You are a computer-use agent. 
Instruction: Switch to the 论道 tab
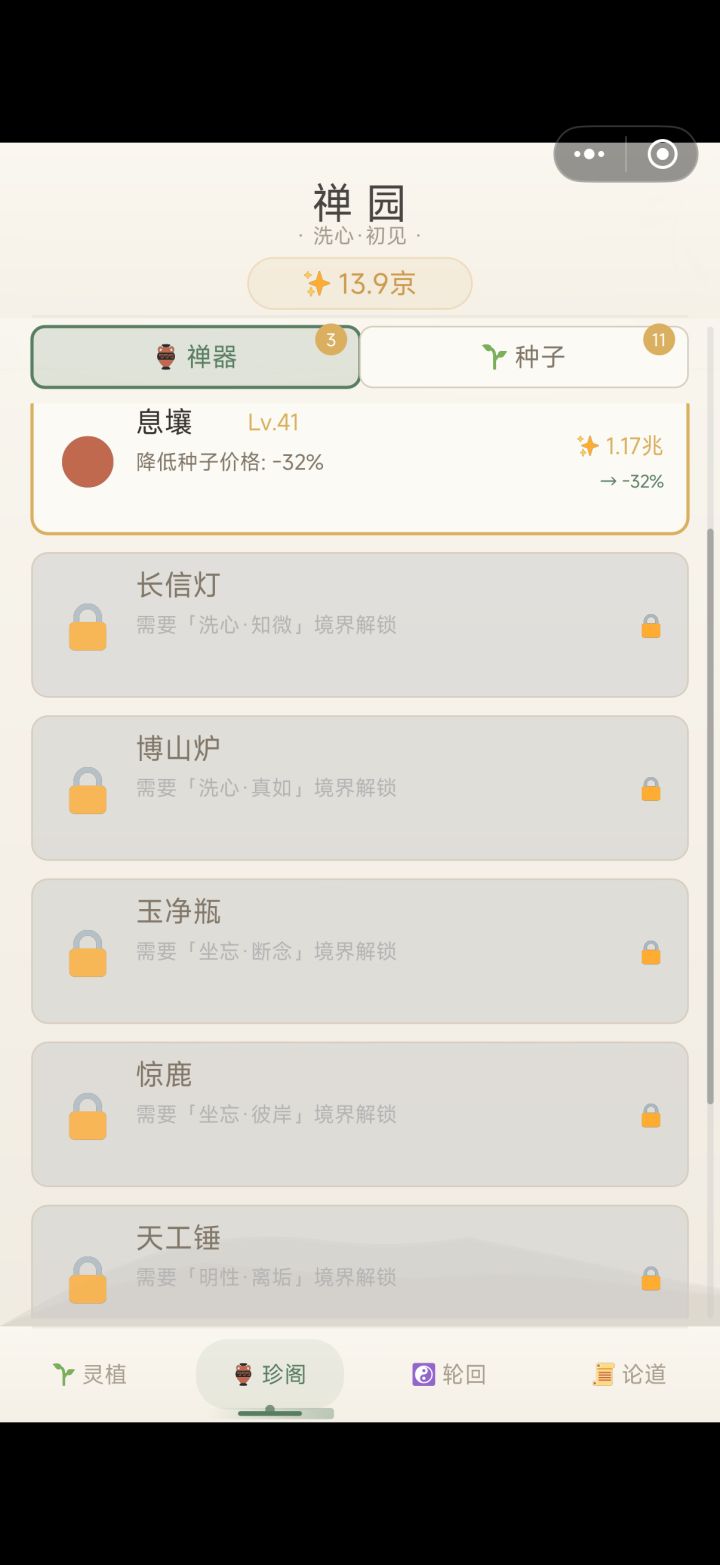click(629, 1374)
